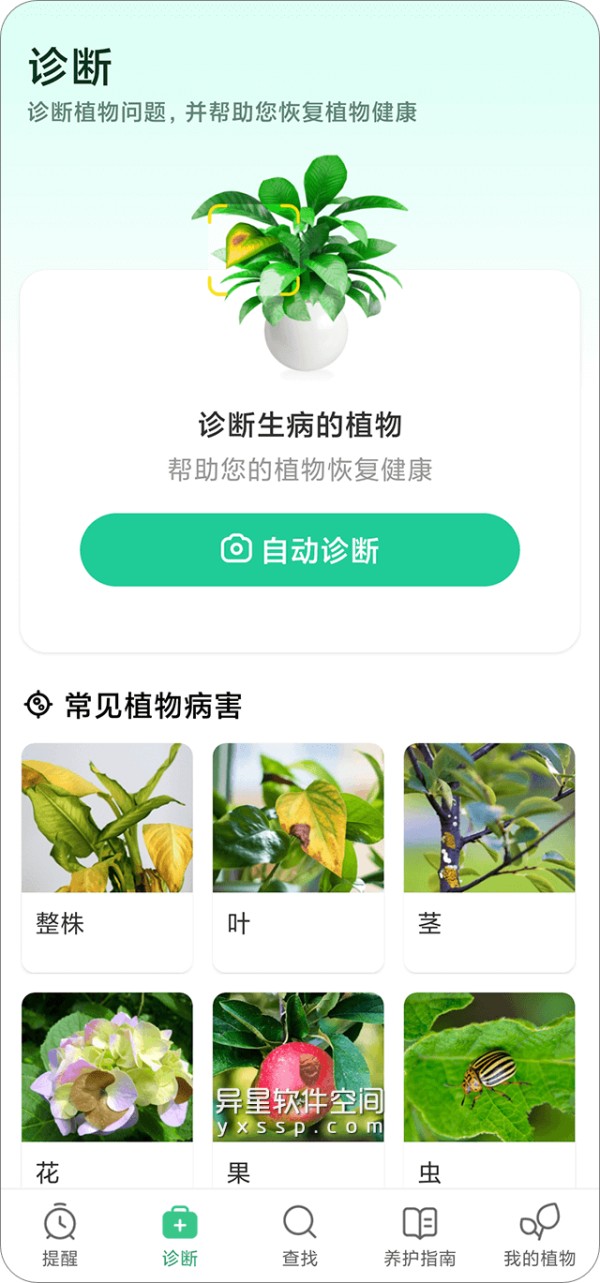This screenshot has height=1283, width=600.
Task: Select the 诊断 tab
Action: [x=180, y=1236]
